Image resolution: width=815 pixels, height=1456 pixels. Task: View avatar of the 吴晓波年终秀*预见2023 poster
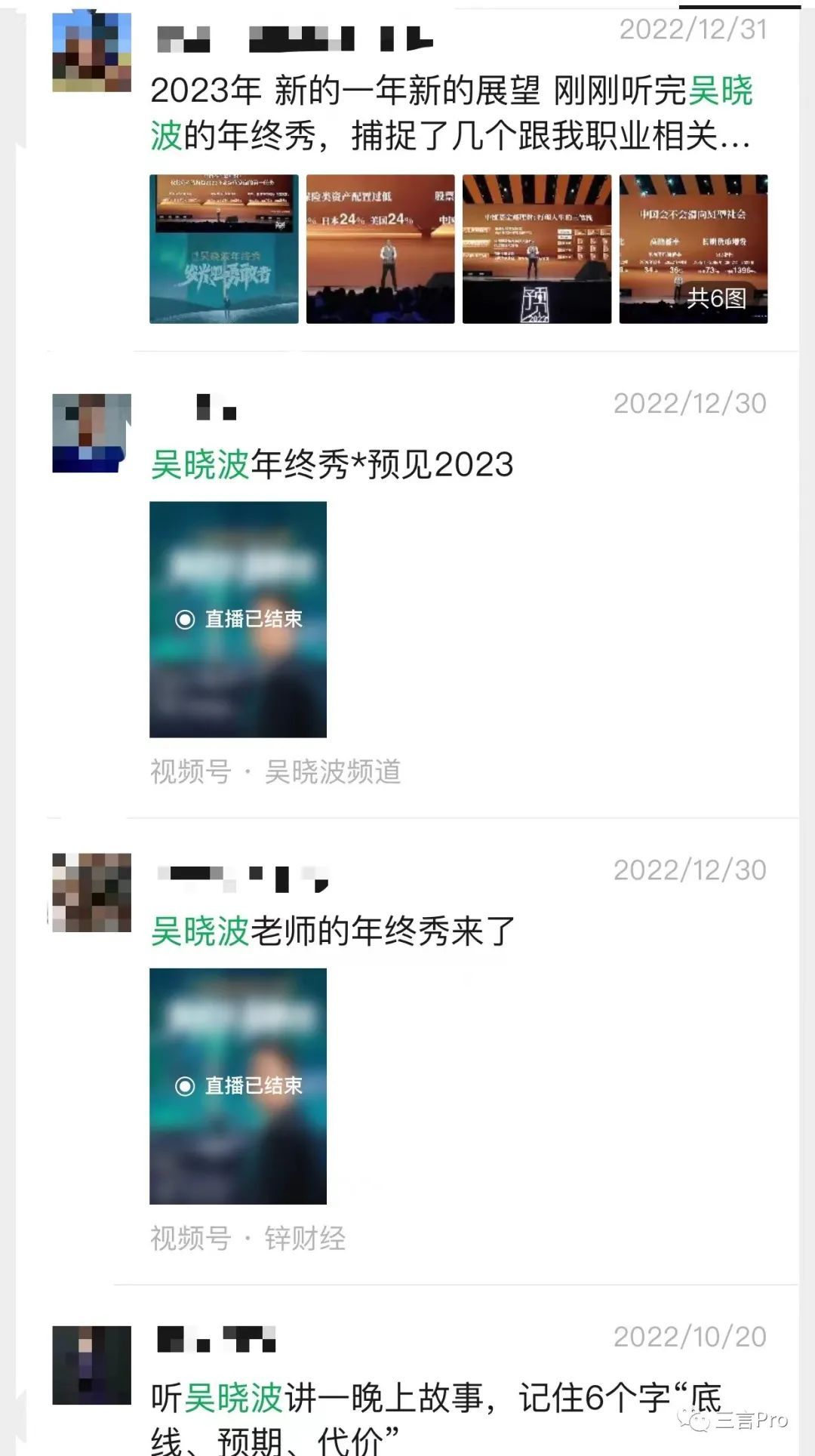pyautogui.click(x=91, y=433)
